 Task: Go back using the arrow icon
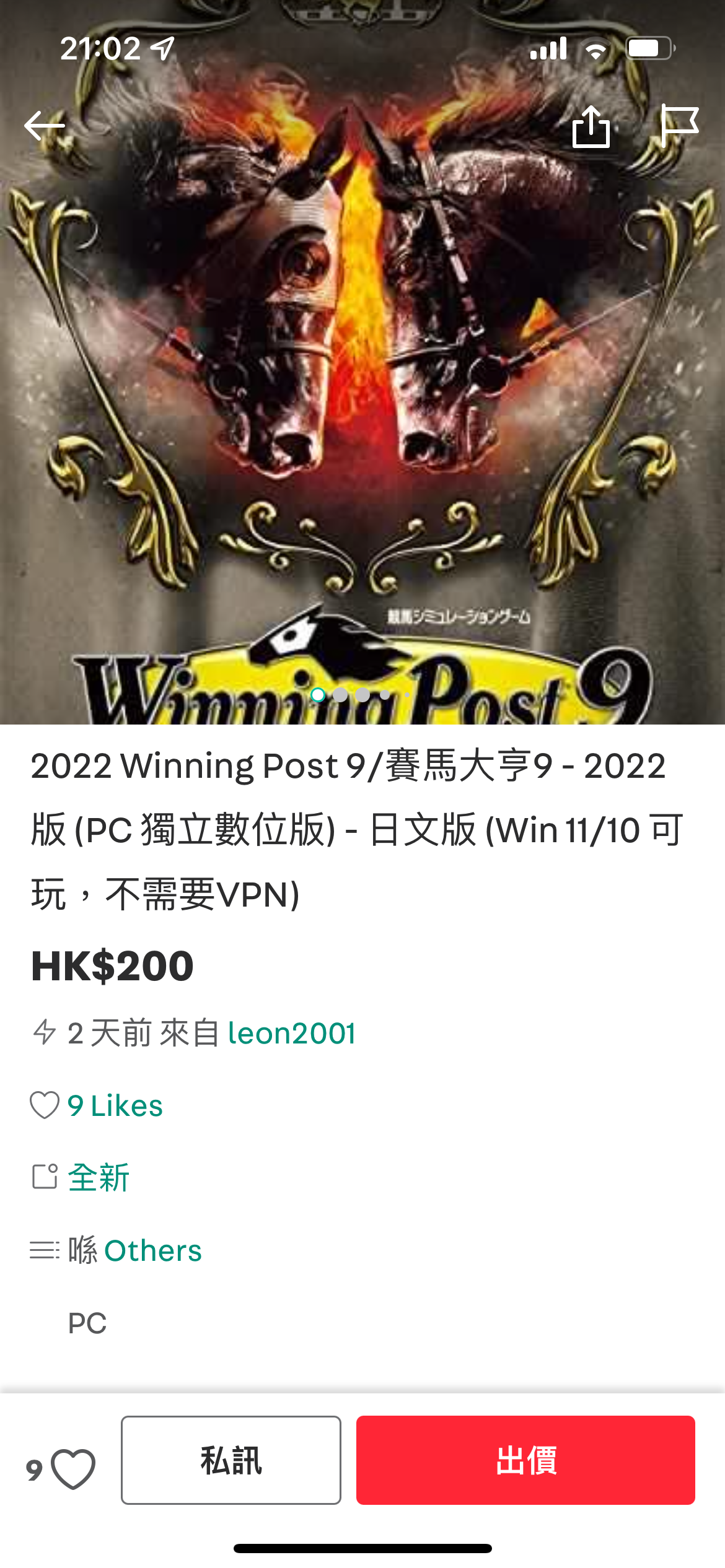45,126
